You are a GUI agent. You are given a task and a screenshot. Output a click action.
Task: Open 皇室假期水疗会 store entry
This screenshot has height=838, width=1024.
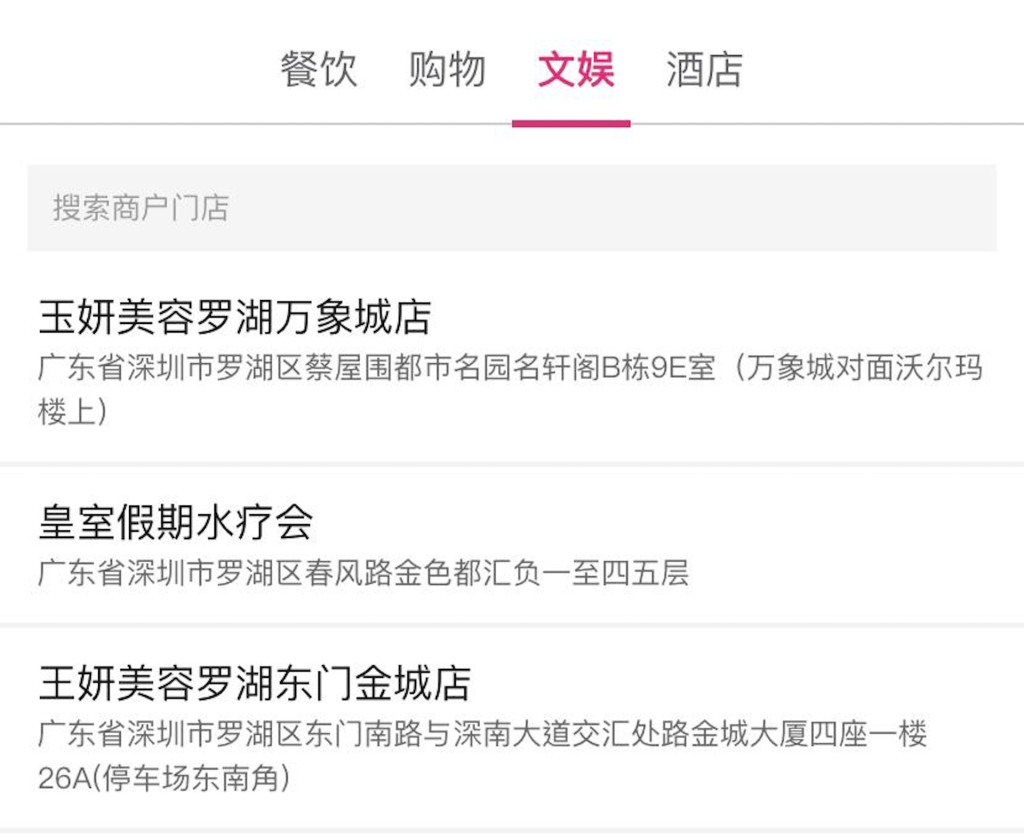[511, 544]
